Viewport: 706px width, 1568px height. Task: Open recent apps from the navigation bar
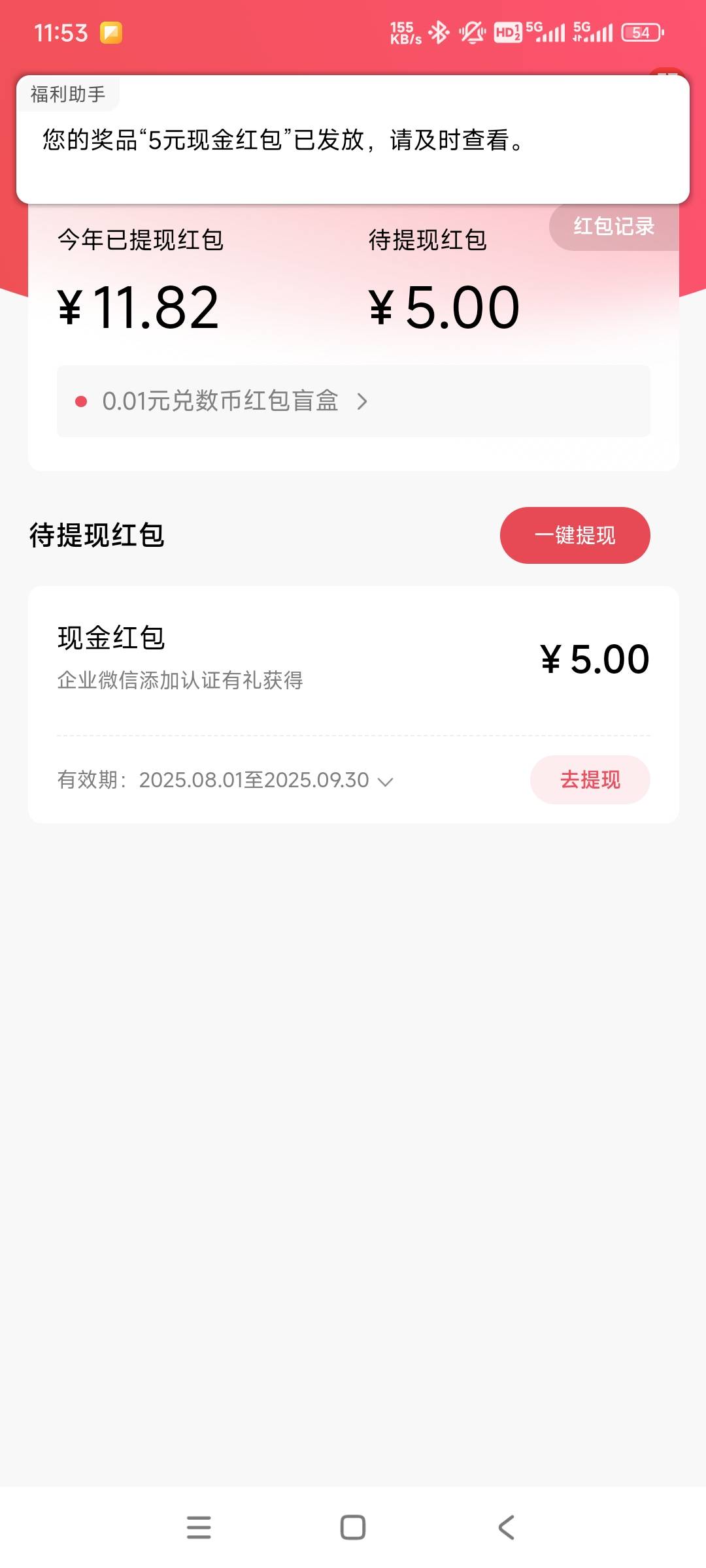(x=199, y=1527)
